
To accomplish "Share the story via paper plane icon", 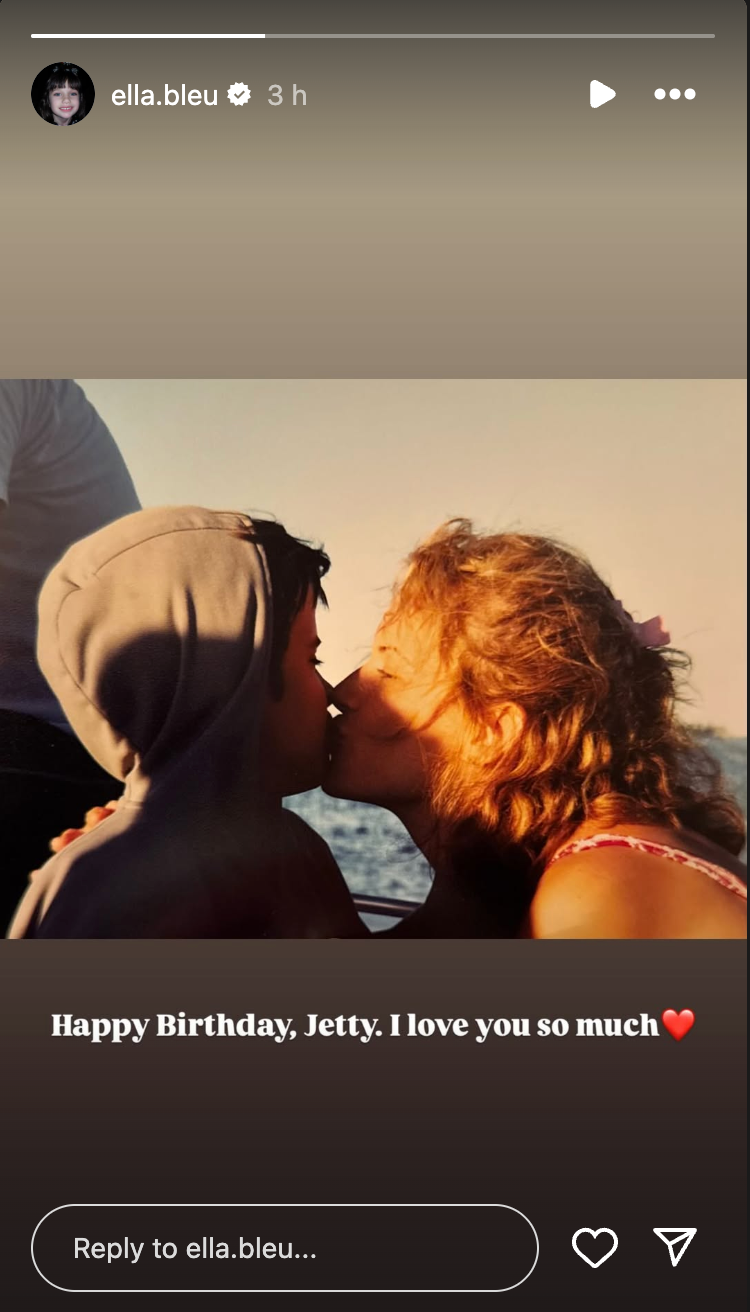I will (675, 1247).
